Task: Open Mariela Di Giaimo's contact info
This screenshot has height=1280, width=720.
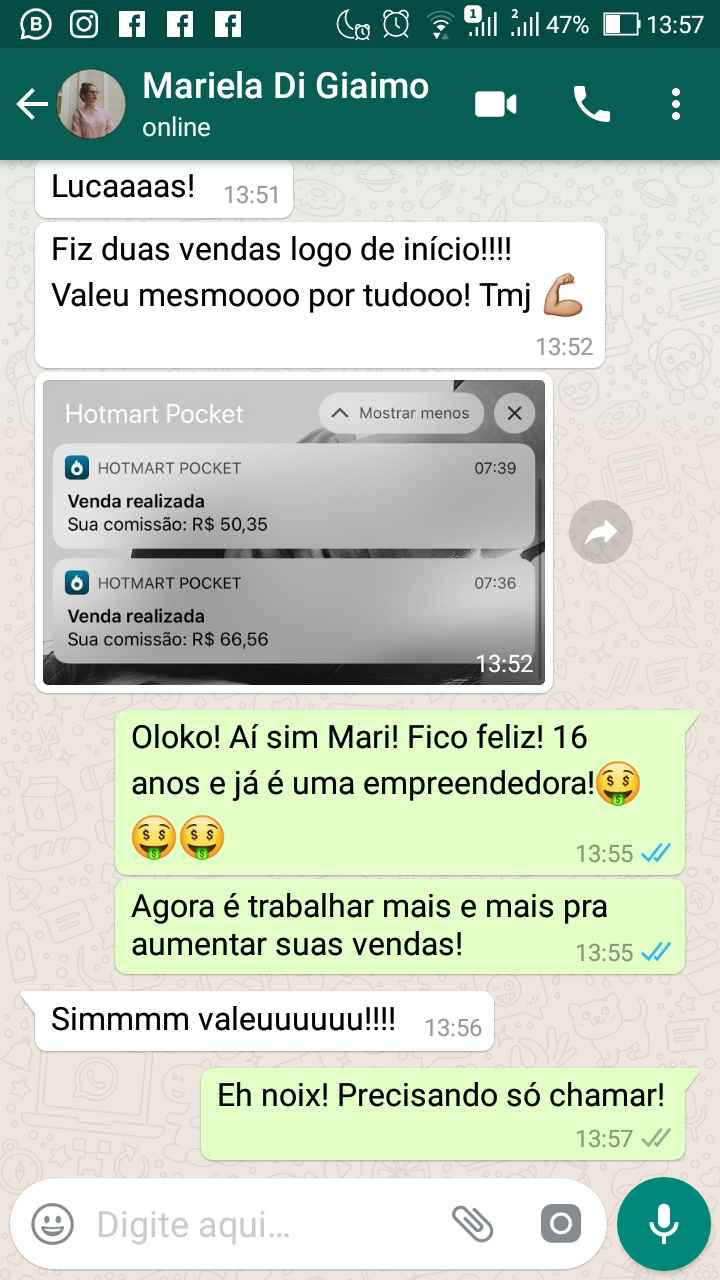Action: click(285, 103)
